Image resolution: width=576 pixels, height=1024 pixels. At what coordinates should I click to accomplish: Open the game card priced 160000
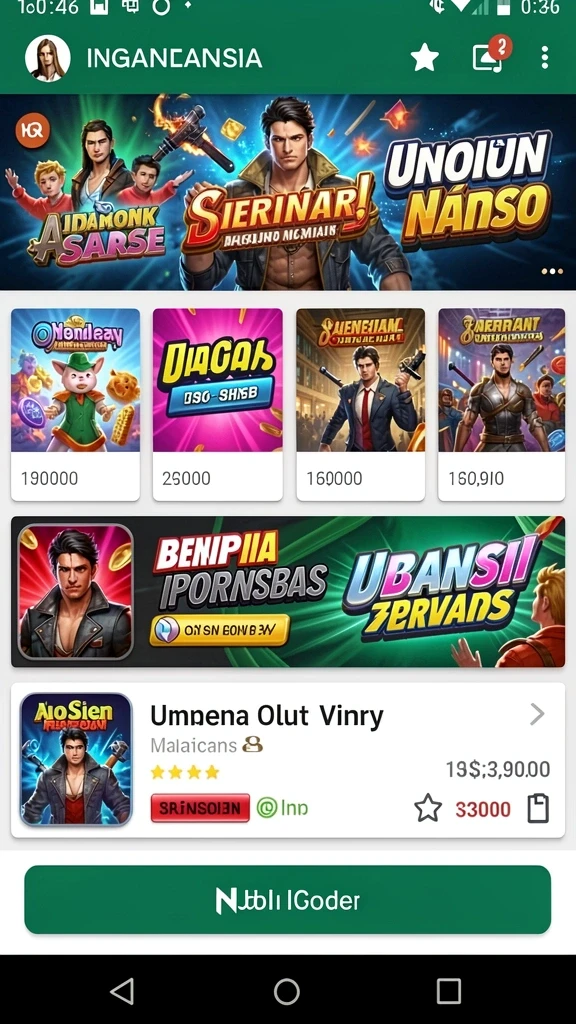point(360,404)
